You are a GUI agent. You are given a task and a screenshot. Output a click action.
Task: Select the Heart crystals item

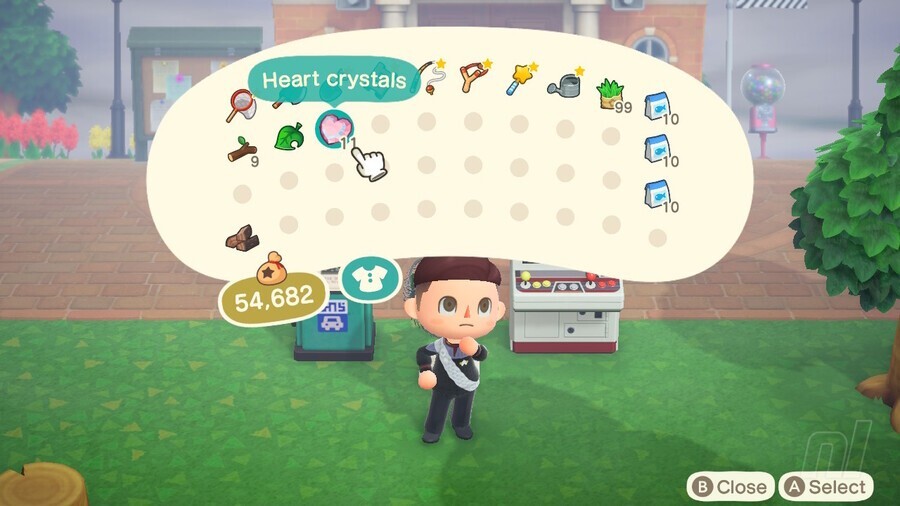(x=335, y=128)
